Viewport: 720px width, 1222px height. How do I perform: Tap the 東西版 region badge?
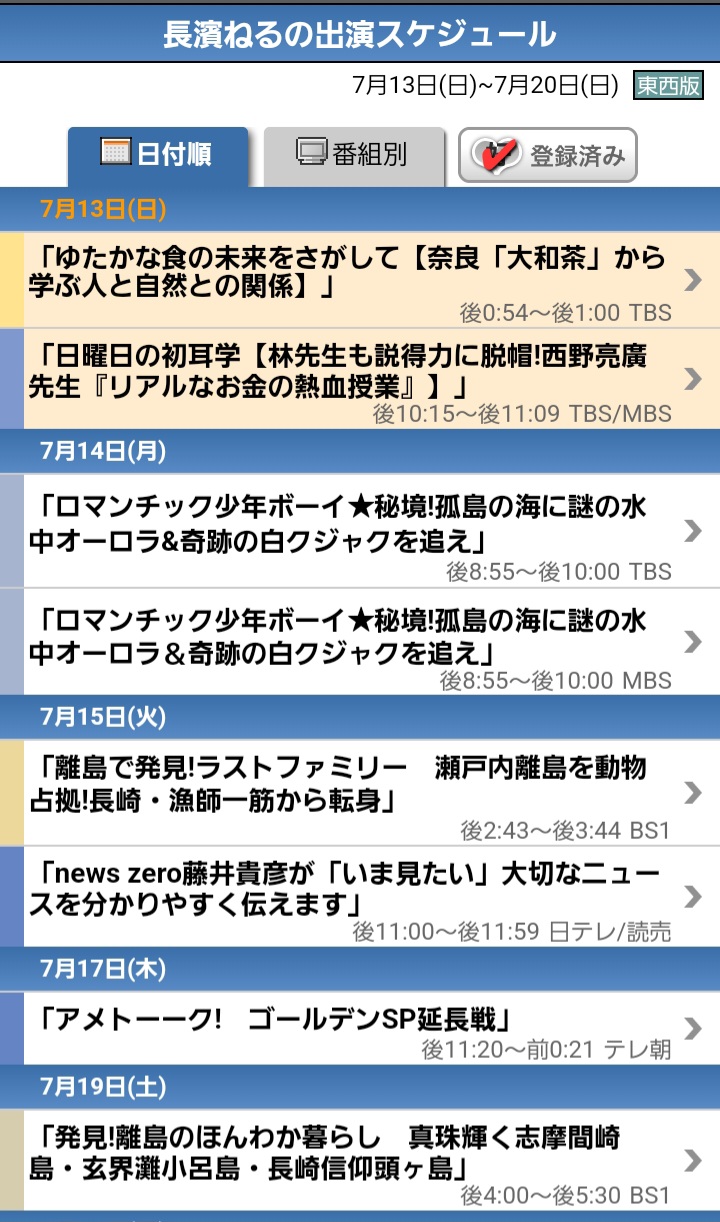pos(668,86)
